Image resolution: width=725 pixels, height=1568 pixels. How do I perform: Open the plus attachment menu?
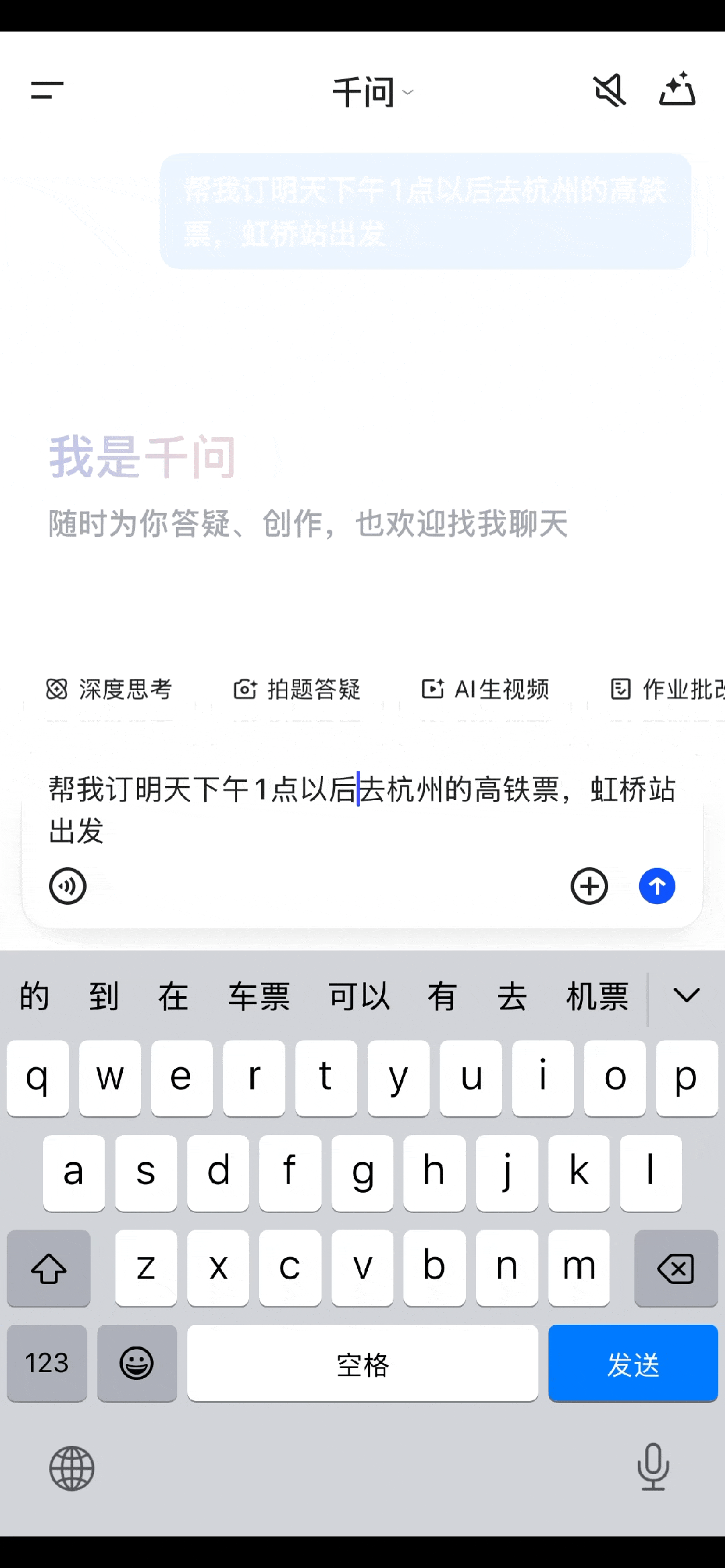(x=589, y=886)
